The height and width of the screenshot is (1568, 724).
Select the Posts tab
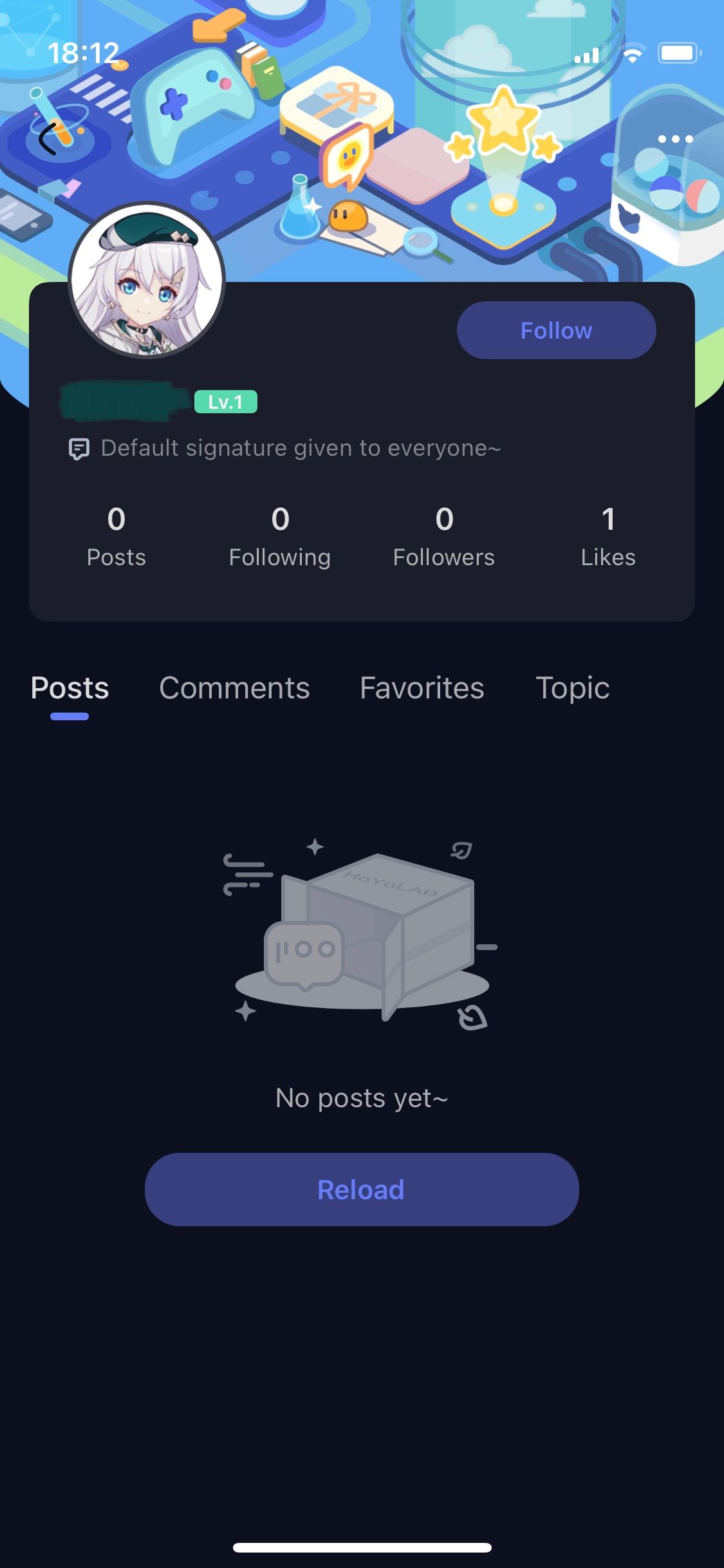pos(70,688)
